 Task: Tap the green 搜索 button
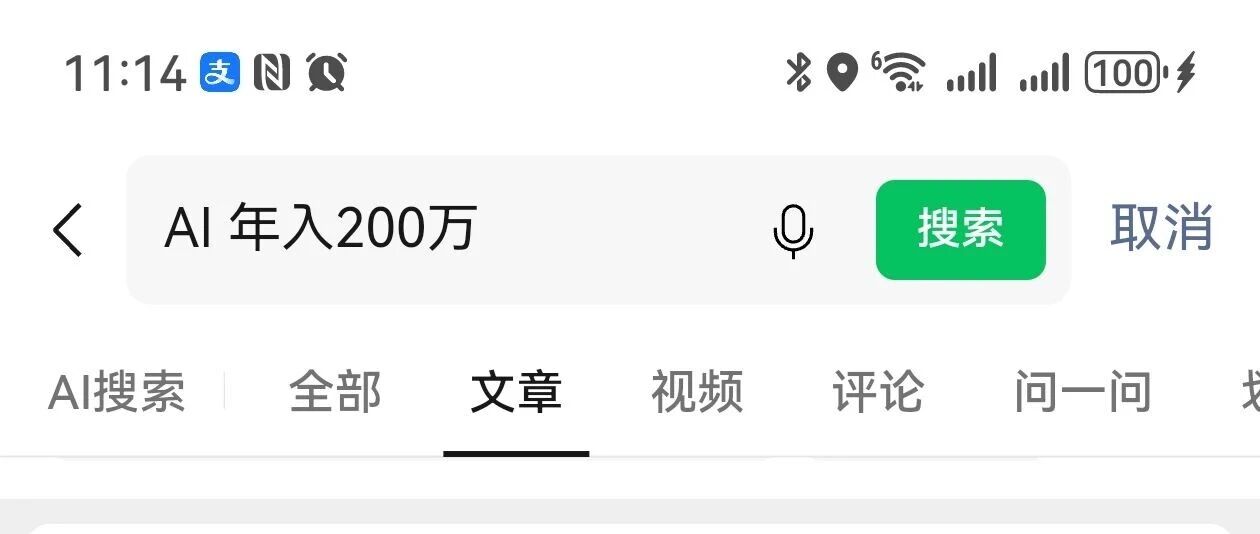(960, 230)
